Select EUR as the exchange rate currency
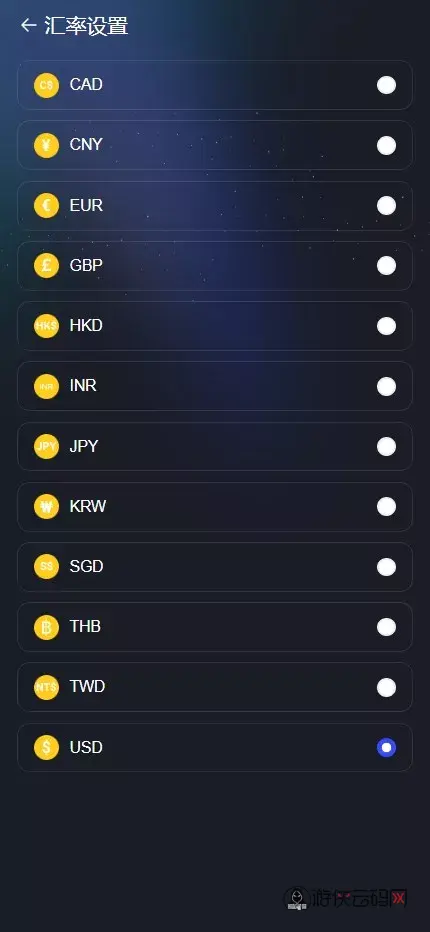Image resolution: width=430 pixels, height=932 pixels. pos(215,206)
